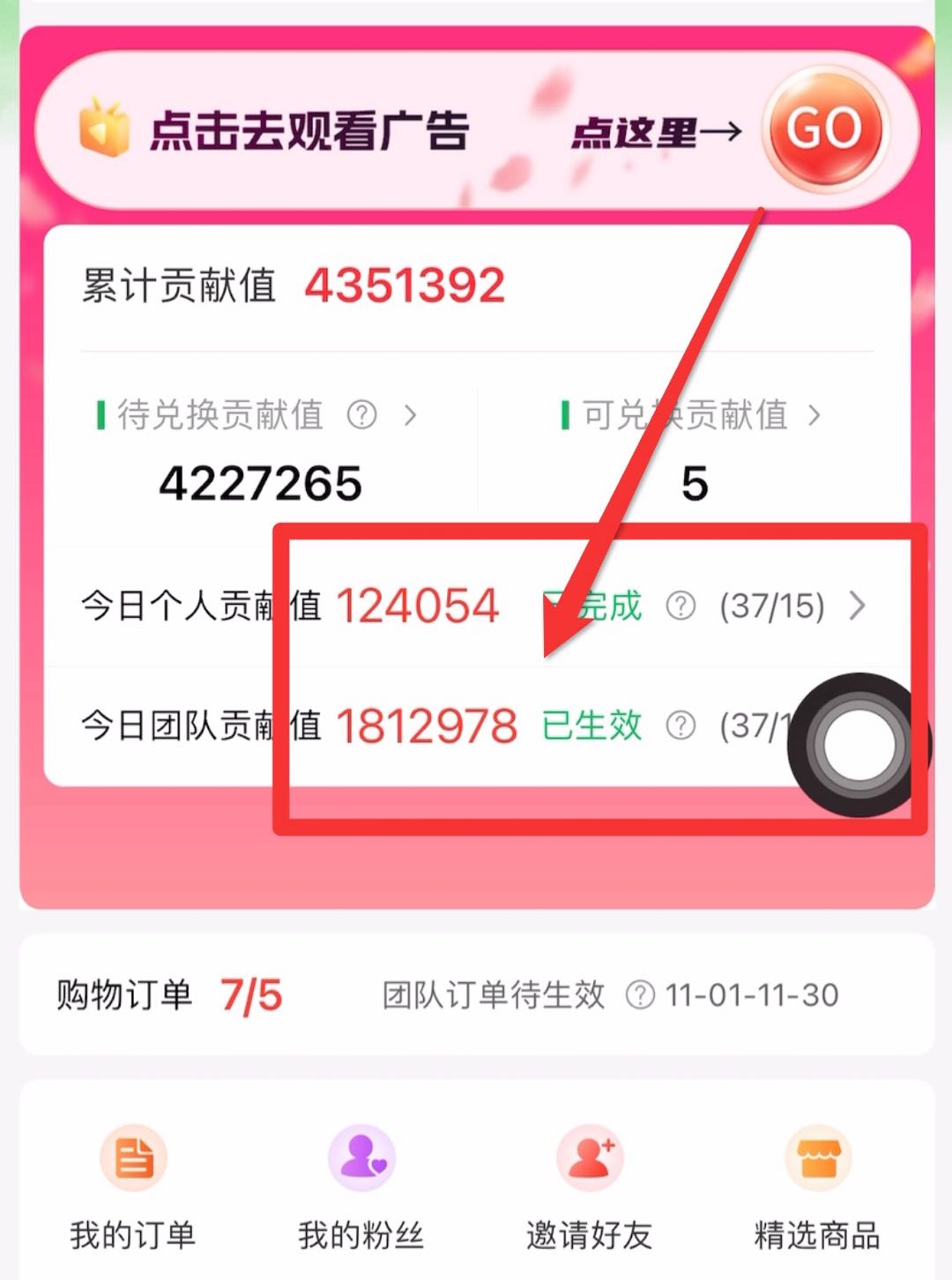The height and width of the screenshot is (1280, 952).
Task: Select the 购物订单 section
Action: pyautogui.click(x=123, y=994)
